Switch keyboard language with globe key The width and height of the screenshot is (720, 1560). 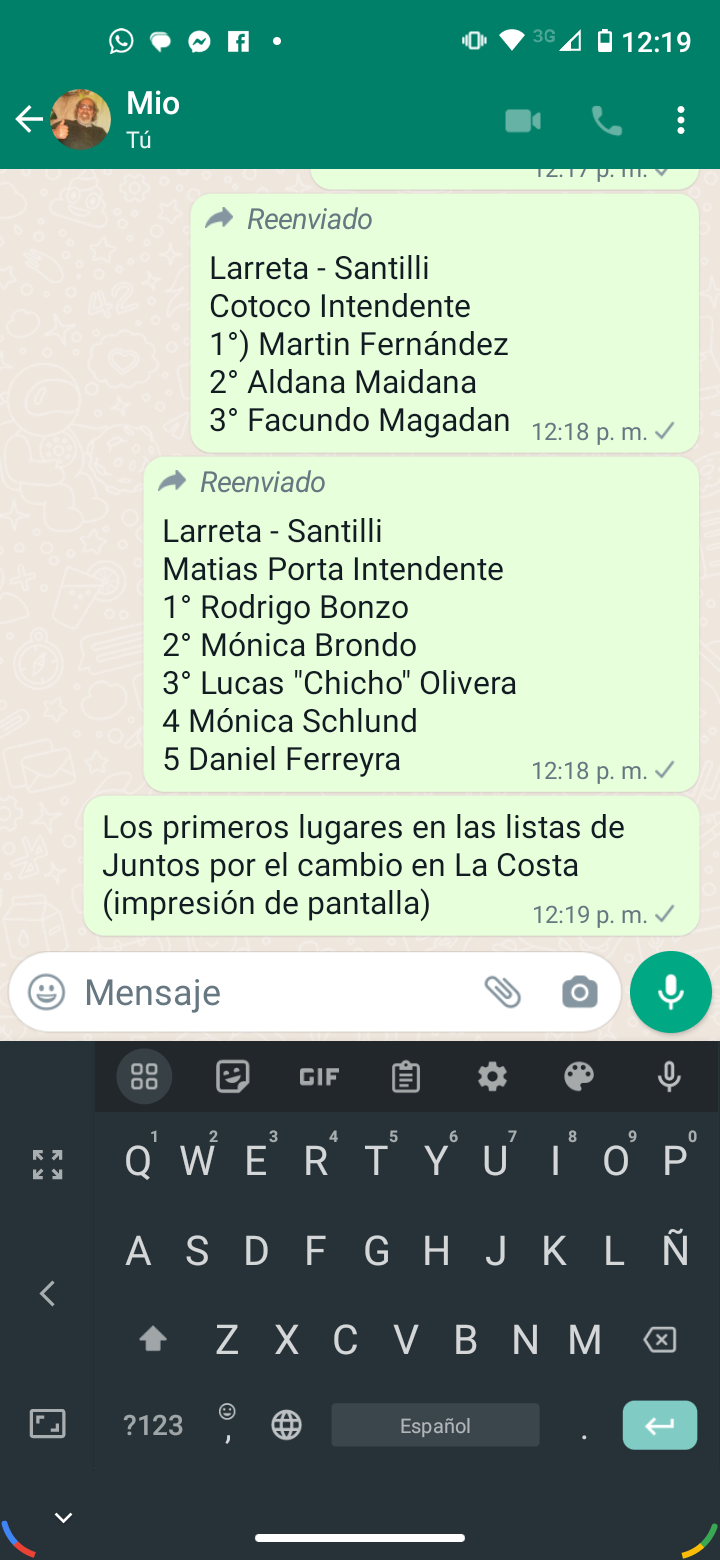pos(287,1426)
